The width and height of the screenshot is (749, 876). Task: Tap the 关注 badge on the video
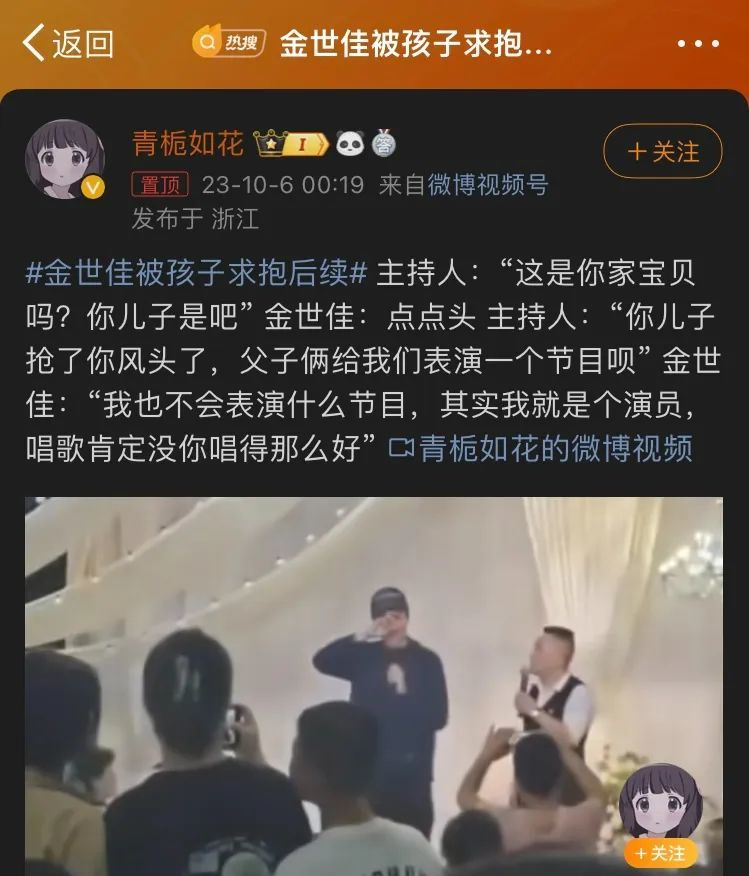coord(660,854)
